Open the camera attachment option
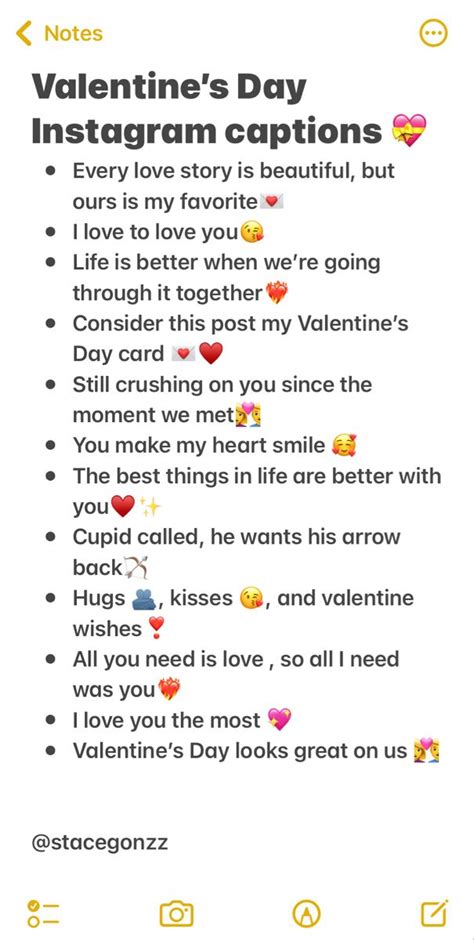Image resolution: width=474 pixels, height=940 pixels. [176, 914]
